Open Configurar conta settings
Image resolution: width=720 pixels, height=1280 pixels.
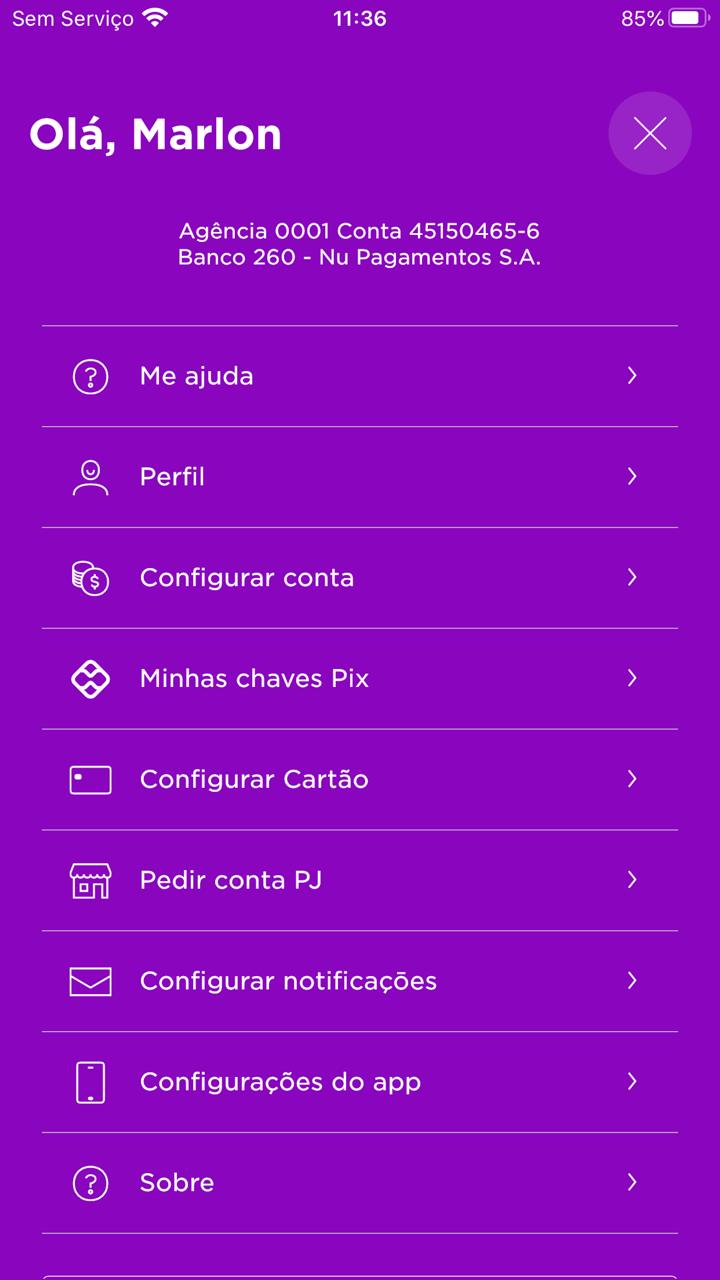pos(360,578)
